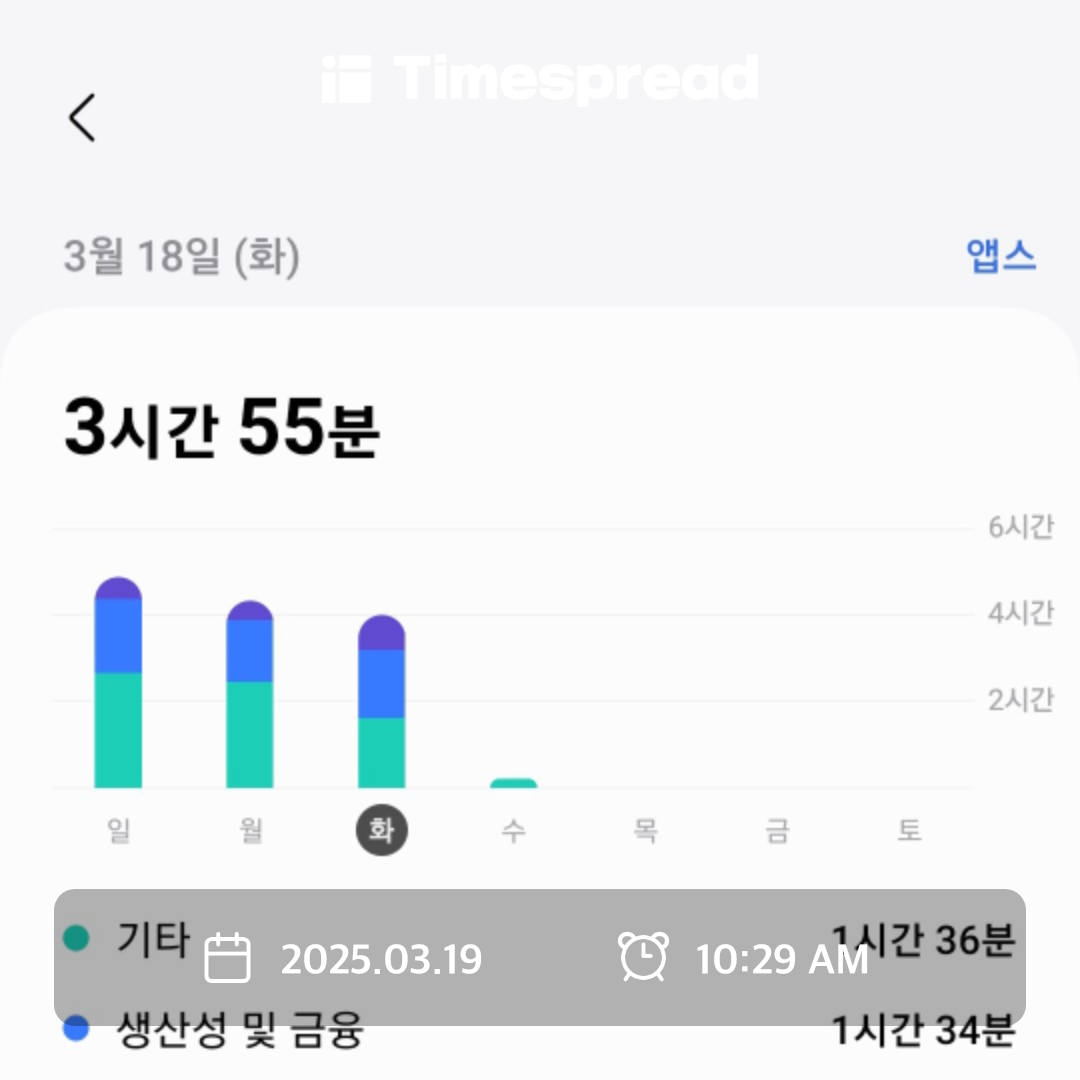Select 목 (Thursday) in the chart
The height and width of the screenshot is (1080, 1080).
click(645, 830)
